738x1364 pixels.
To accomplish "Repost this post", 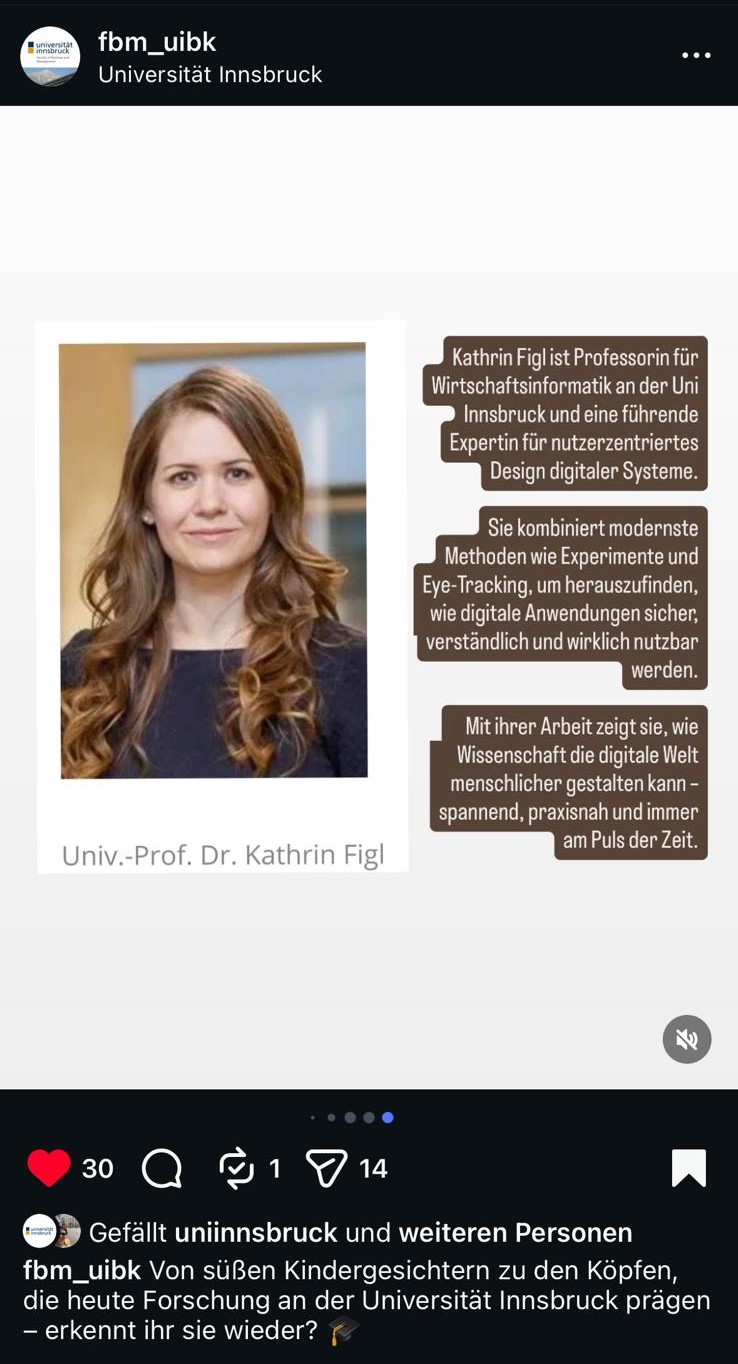I will (236, 1168).
